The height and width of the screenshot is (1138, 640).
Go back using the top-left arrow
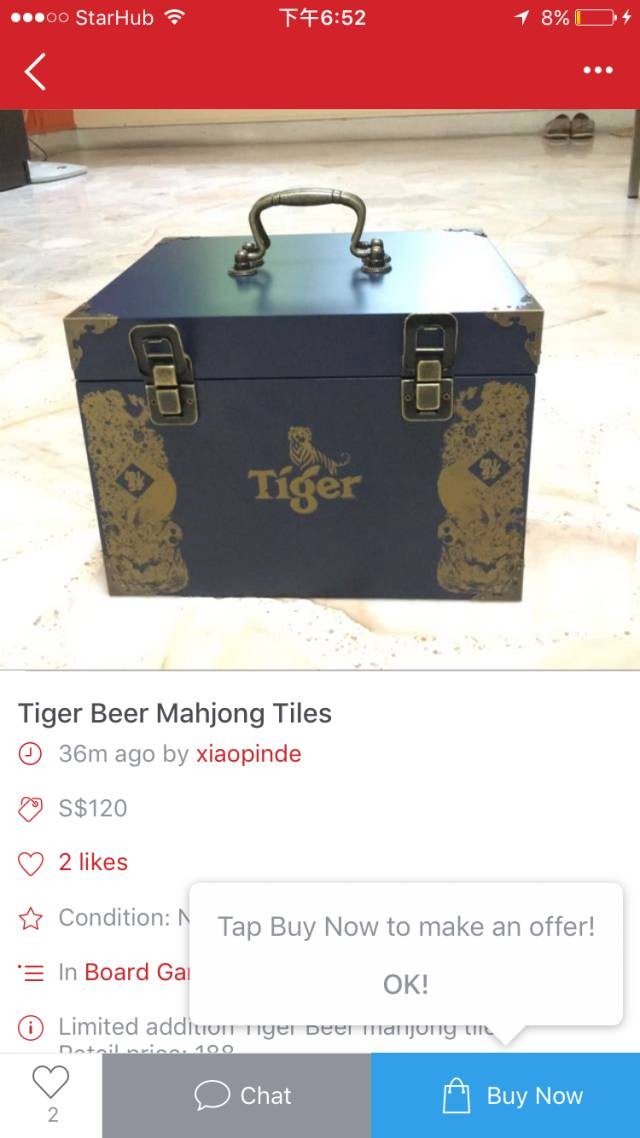[35, 72]
